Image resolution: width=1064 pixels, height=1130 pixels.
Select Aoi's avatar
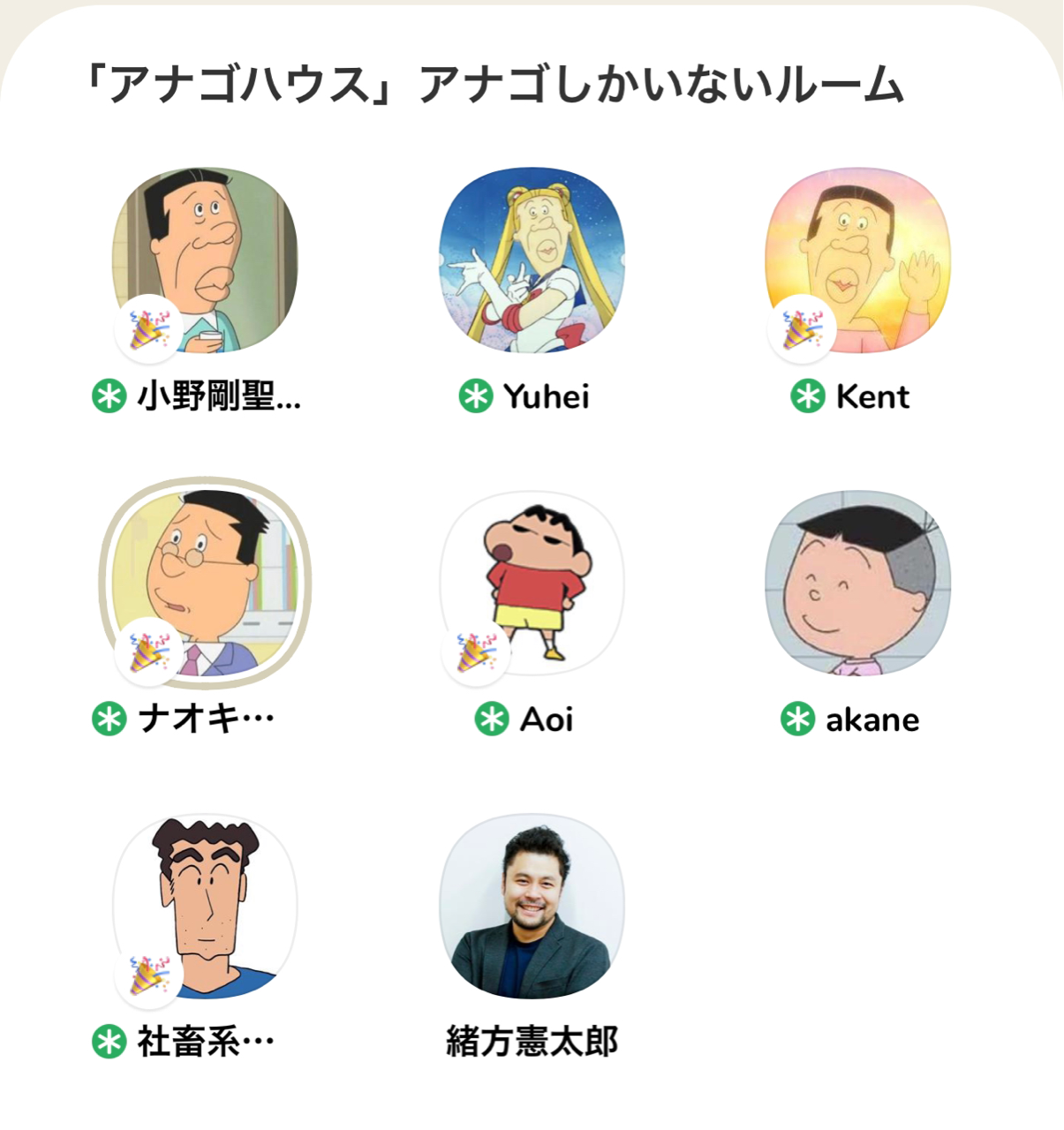(532, 584)
